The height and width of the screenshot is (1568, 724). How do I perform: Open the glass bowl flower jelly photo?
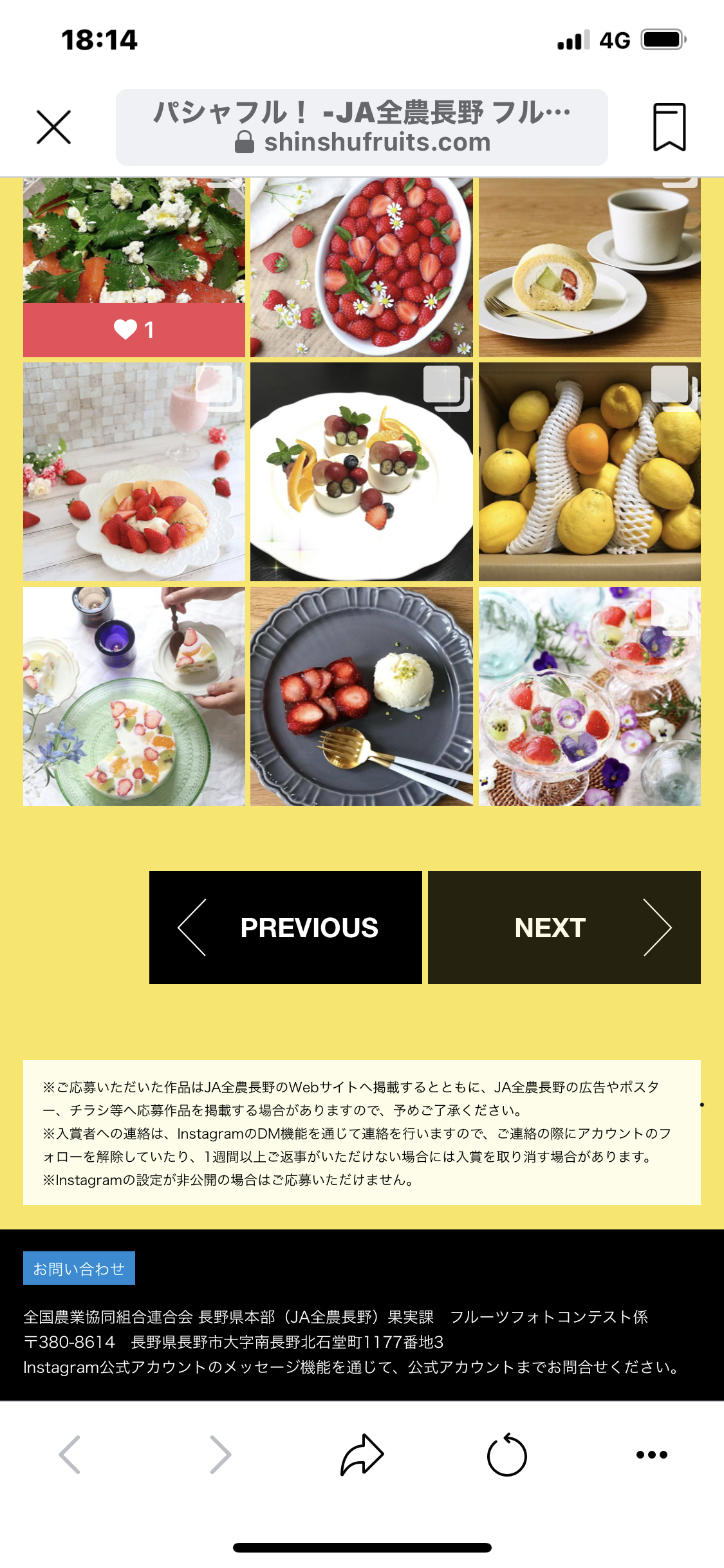tap(589, 696)
